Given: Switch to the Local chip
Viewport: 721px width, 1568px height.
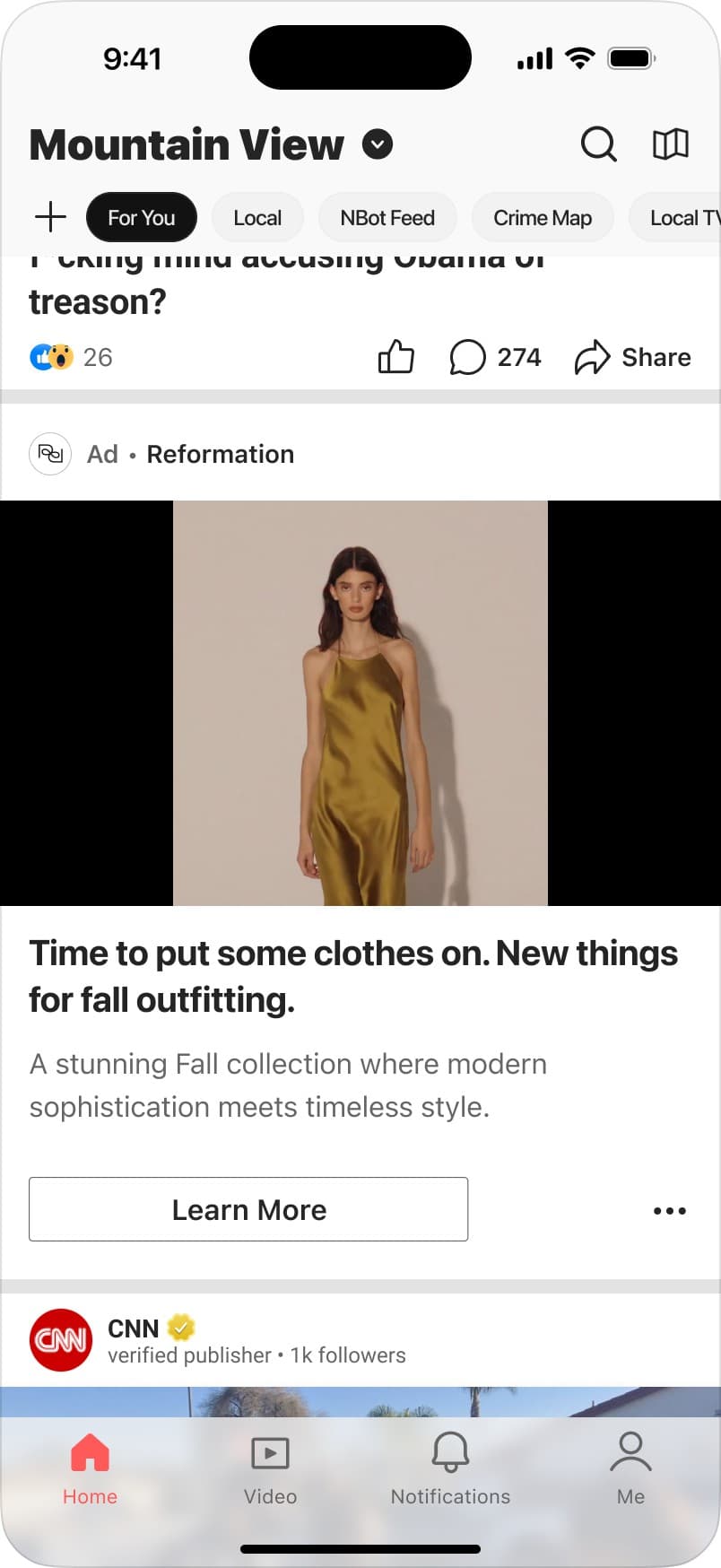Looking at the screenshot, I should point(257,217).
